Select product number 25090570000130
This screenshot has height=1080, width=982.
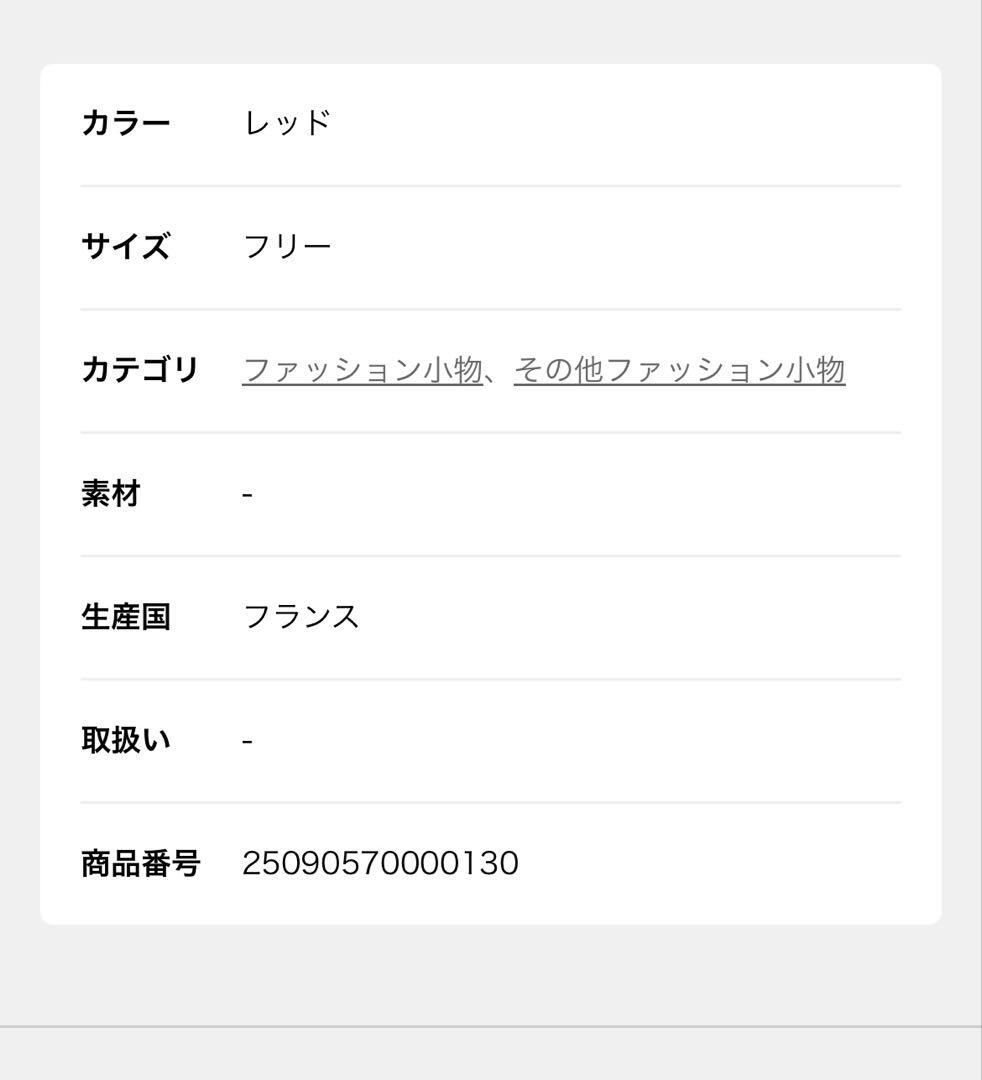(382, 862)
